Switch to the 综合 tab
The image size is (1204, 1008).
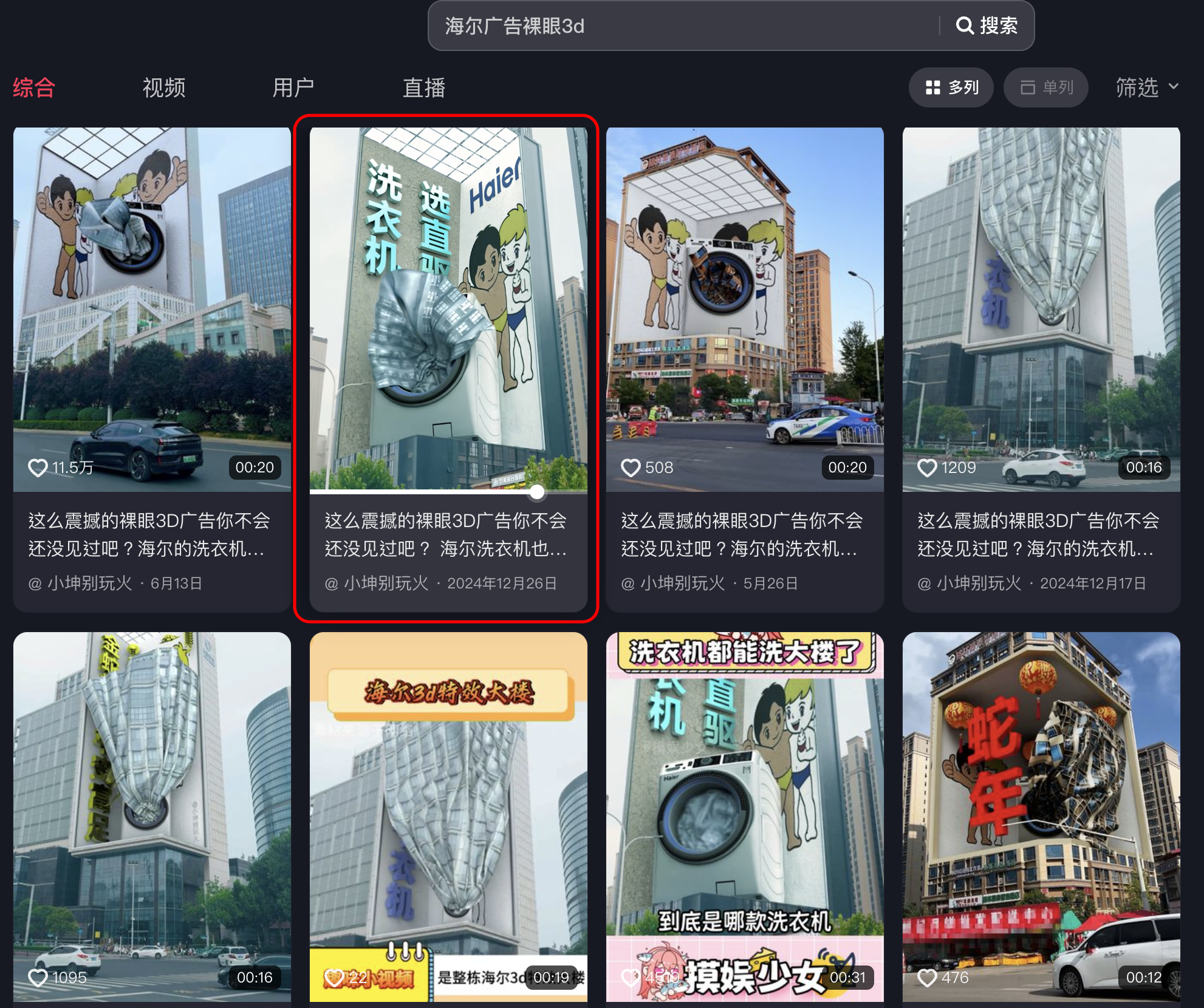[34, 87]
